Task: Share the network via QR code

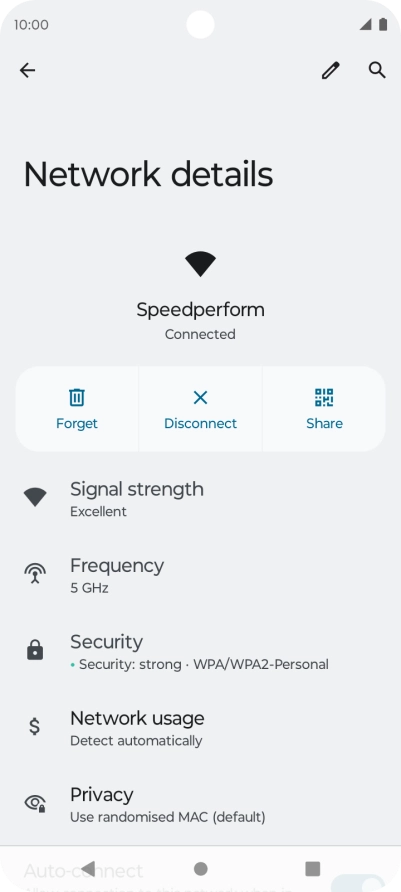Action: pyautogui.click(x=324, y=409)
